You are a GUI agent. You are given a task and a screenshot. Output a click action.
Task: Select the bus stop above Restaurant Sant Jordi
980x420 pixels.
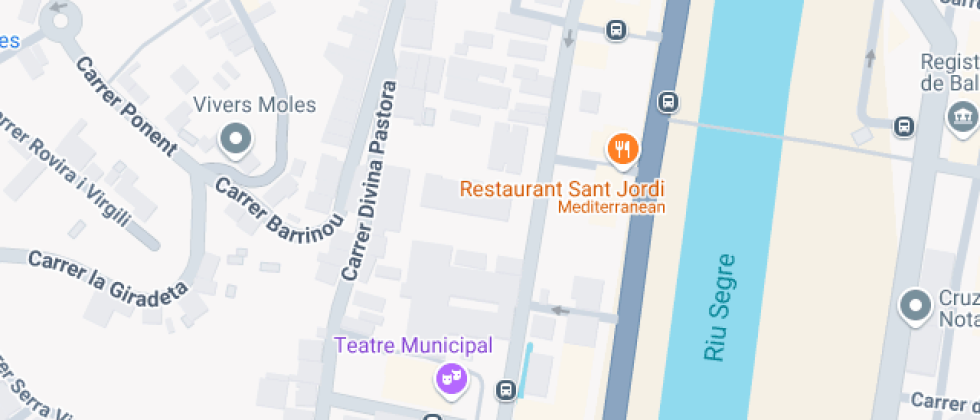667,102
